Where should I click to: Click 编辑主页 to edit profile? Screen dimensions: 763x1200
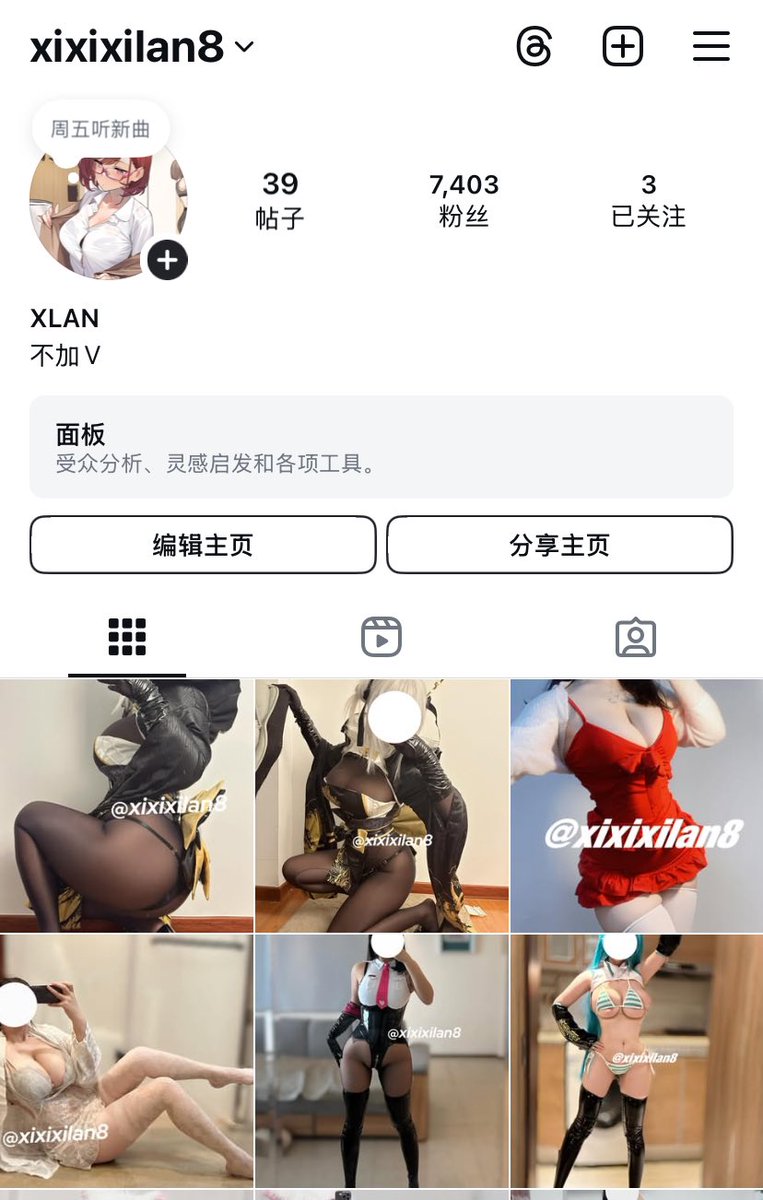point(203,544)
